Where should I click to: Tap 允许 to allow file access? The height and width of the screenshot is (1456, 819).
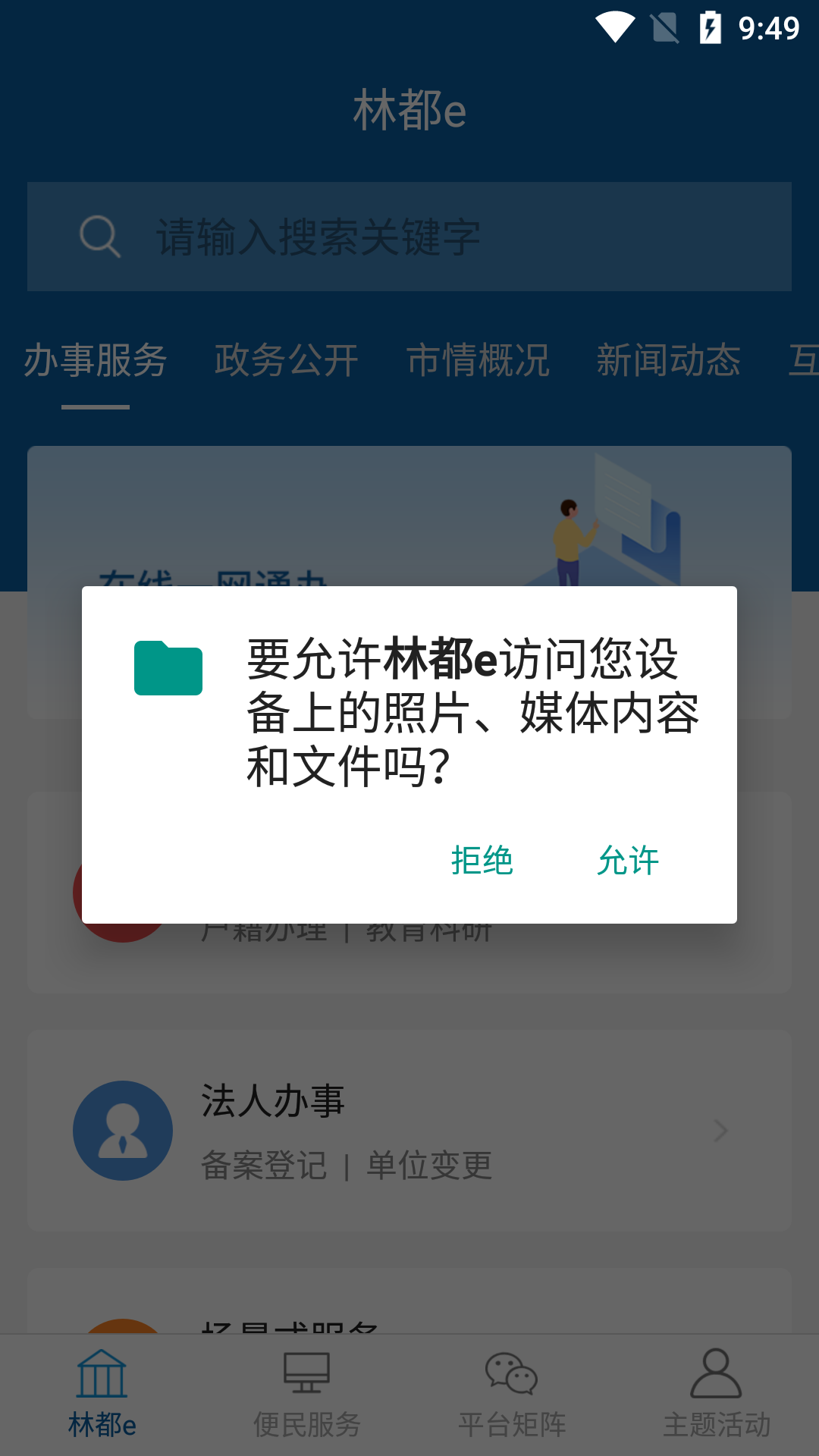coord(627,861)
